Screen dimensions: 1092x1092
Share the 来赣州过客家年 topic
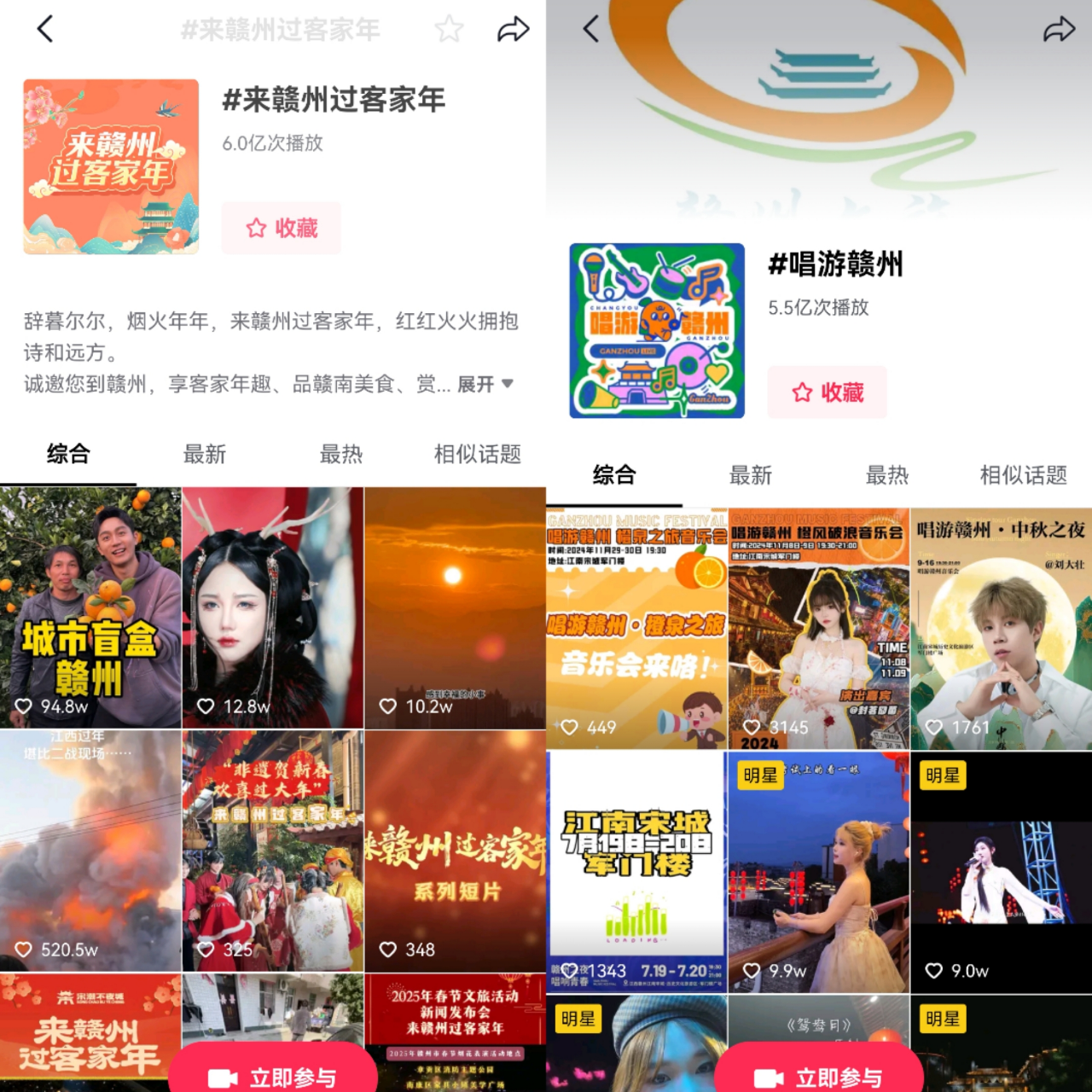(513, 30)
